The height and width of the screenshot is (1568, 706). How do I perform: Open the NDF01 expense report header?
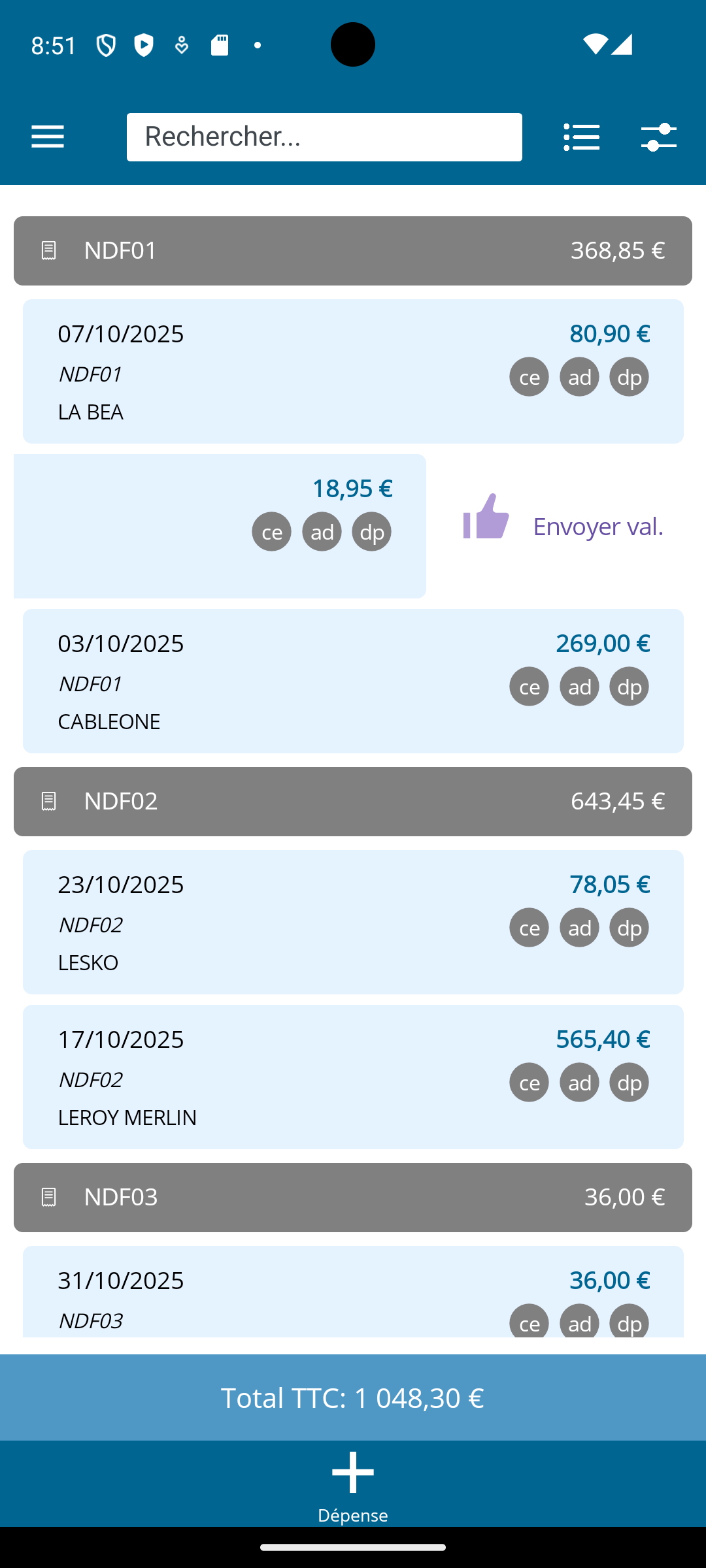(x=353, y=251)
